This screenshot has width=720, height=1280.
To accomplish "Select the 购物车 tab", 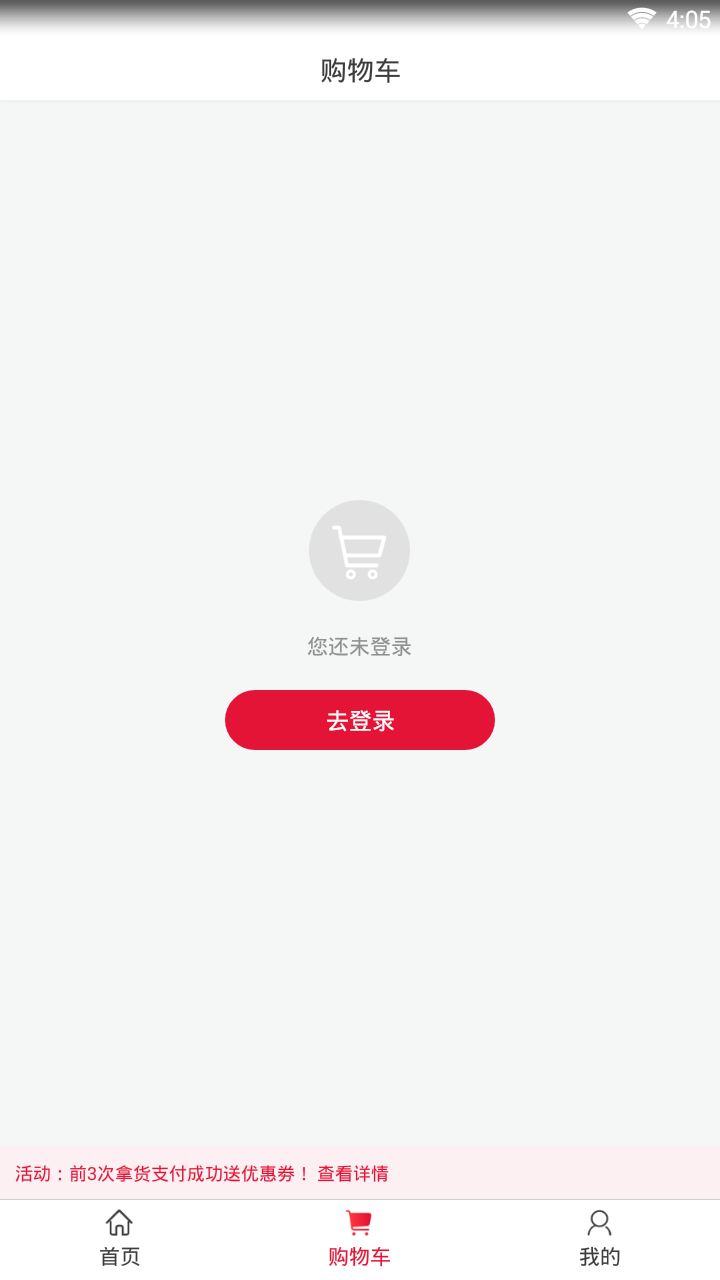I will (359, 1240).
